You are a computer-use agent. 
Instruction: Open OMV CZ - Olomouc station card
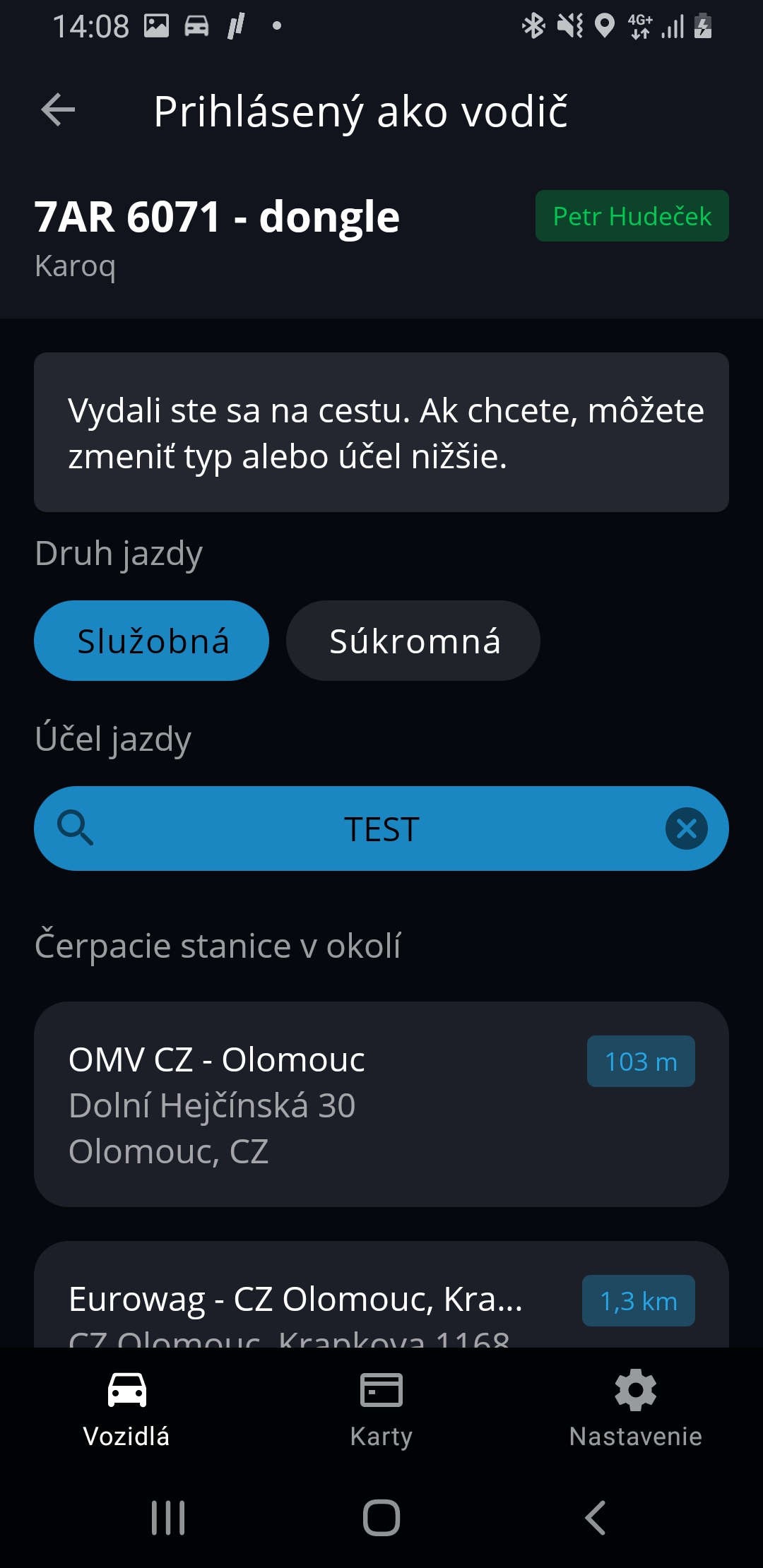pos(381,1104)
